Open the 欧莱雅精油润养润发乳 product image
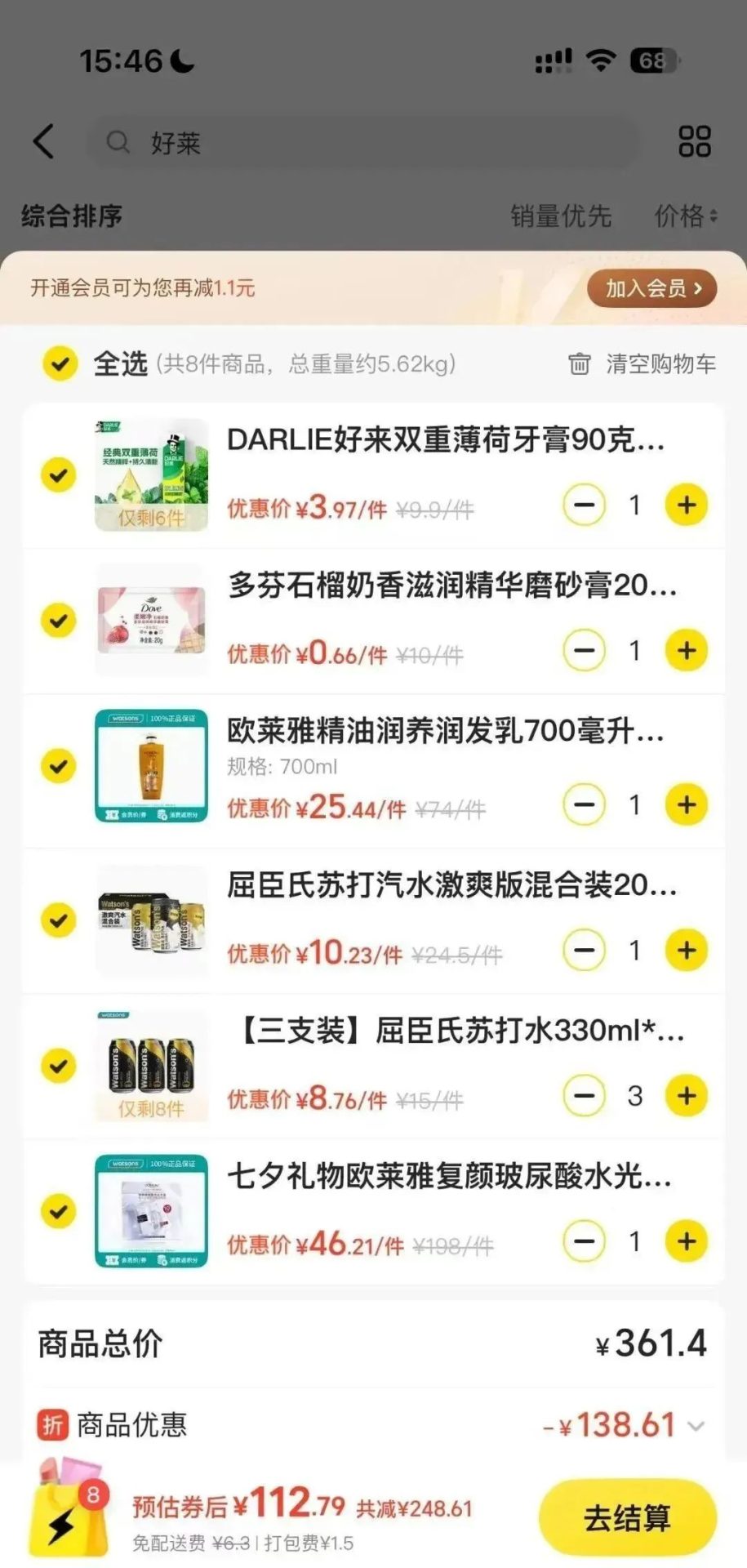The image size is (747, 1568). coord(151,766)
